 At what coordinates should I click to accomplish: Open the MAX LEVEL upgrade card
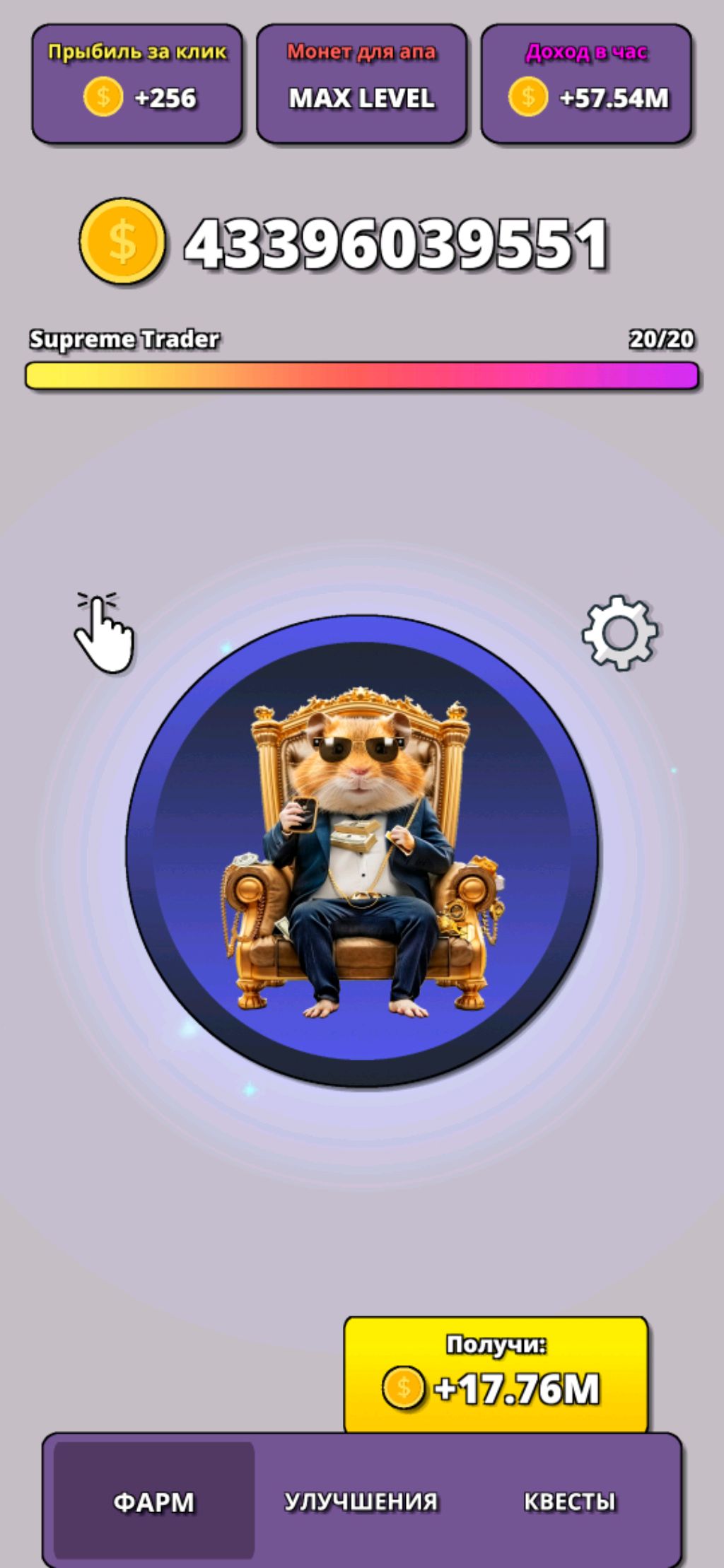click(361, 83)
